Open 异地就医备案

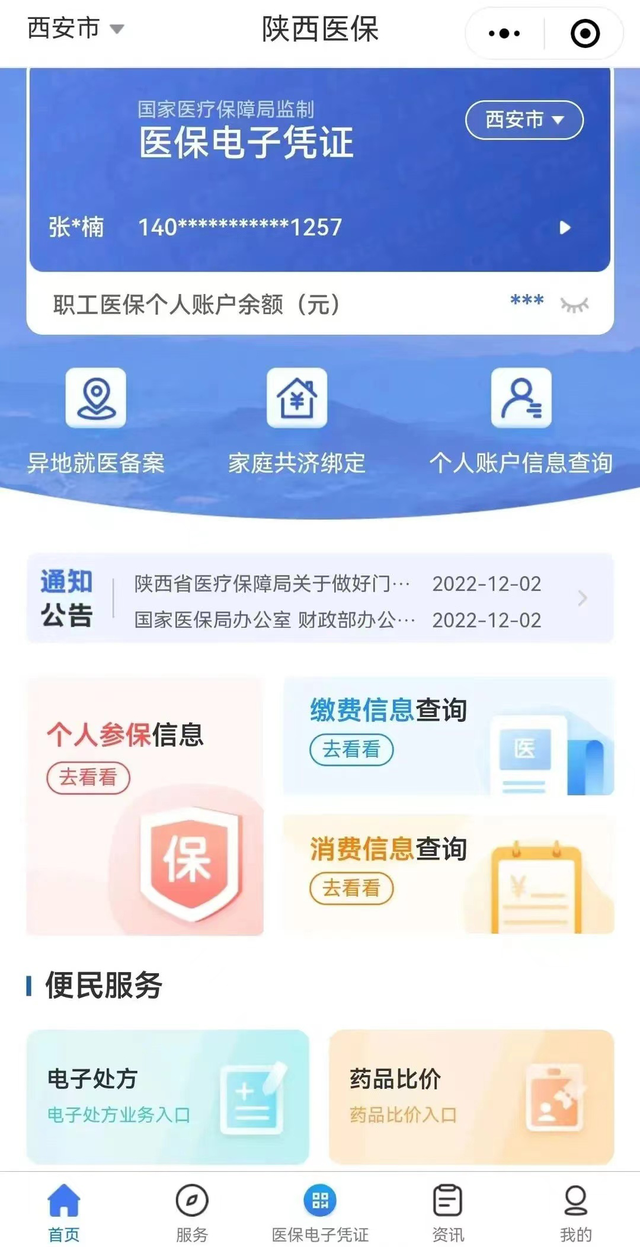click(96, 420)
